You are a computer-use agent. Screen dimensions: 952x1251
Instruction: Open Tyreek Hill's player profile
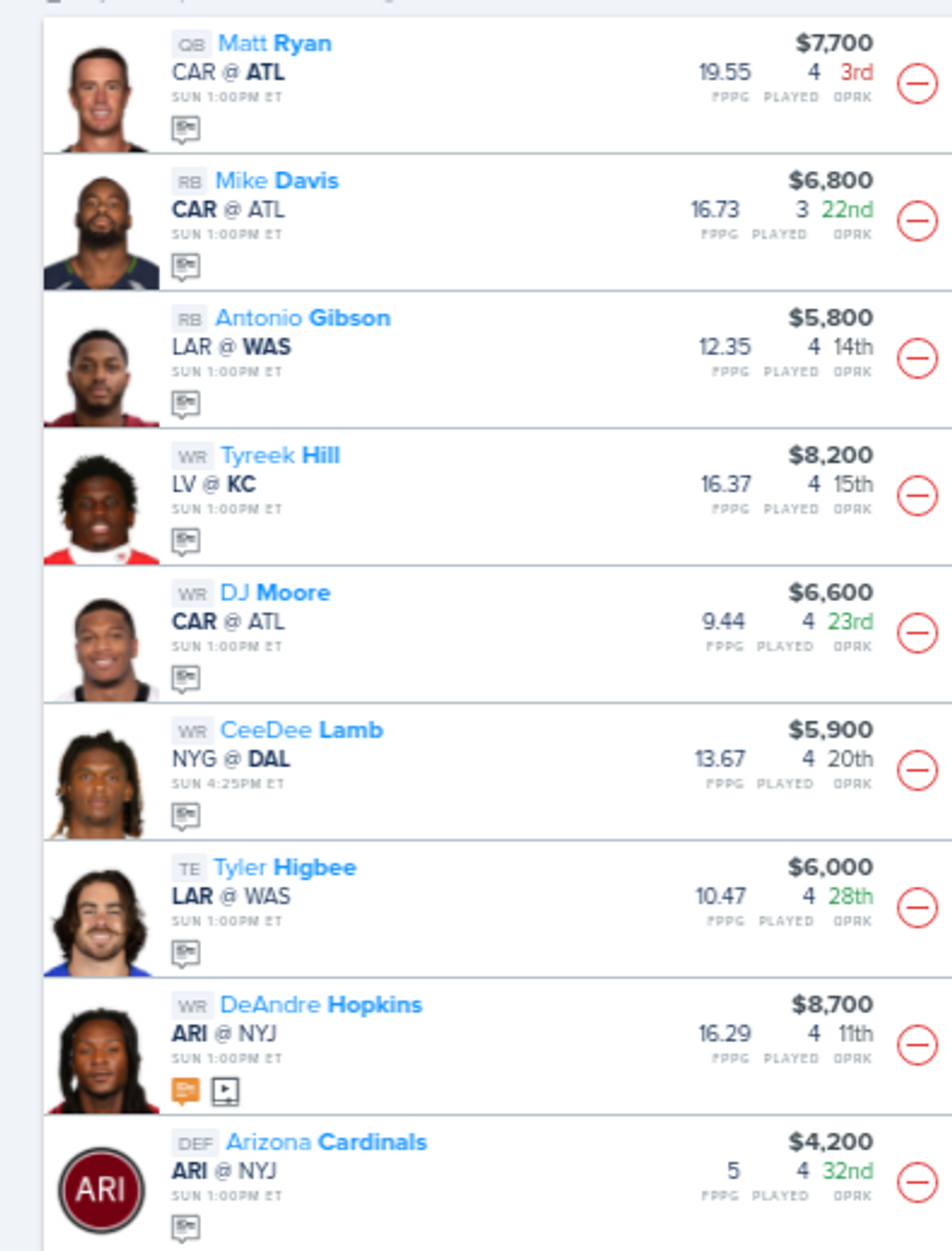[x=280, y=456]
